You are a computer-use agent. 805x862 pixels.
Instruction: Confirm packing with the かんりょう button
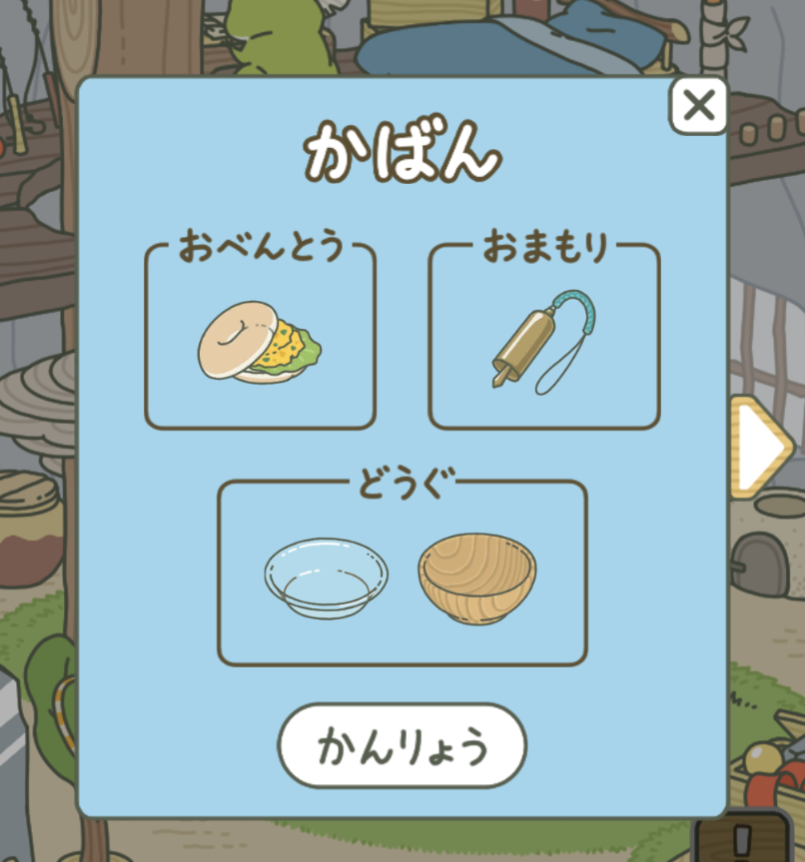[402, 746]
